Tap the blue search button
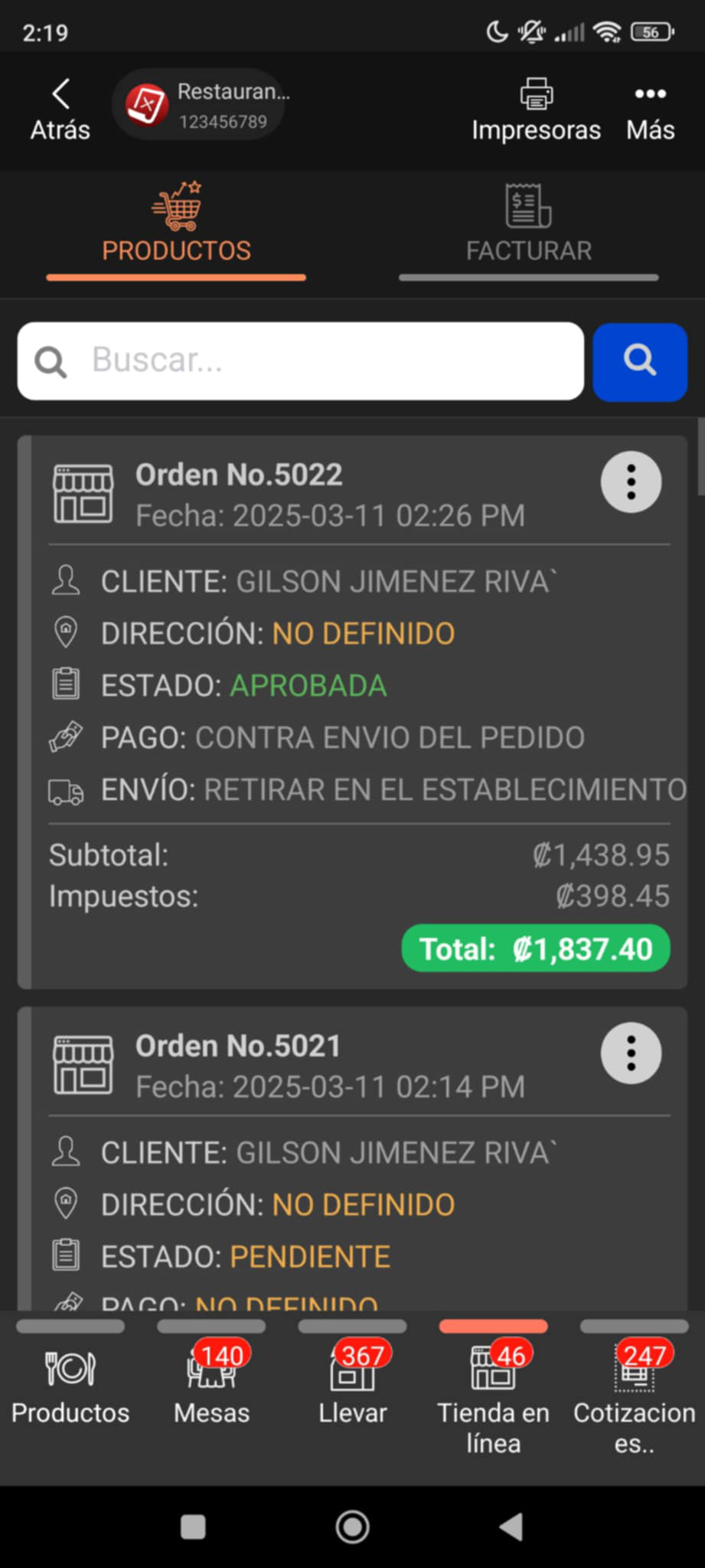This screenshot has width=705, height=1568. (x=640, y=361)
